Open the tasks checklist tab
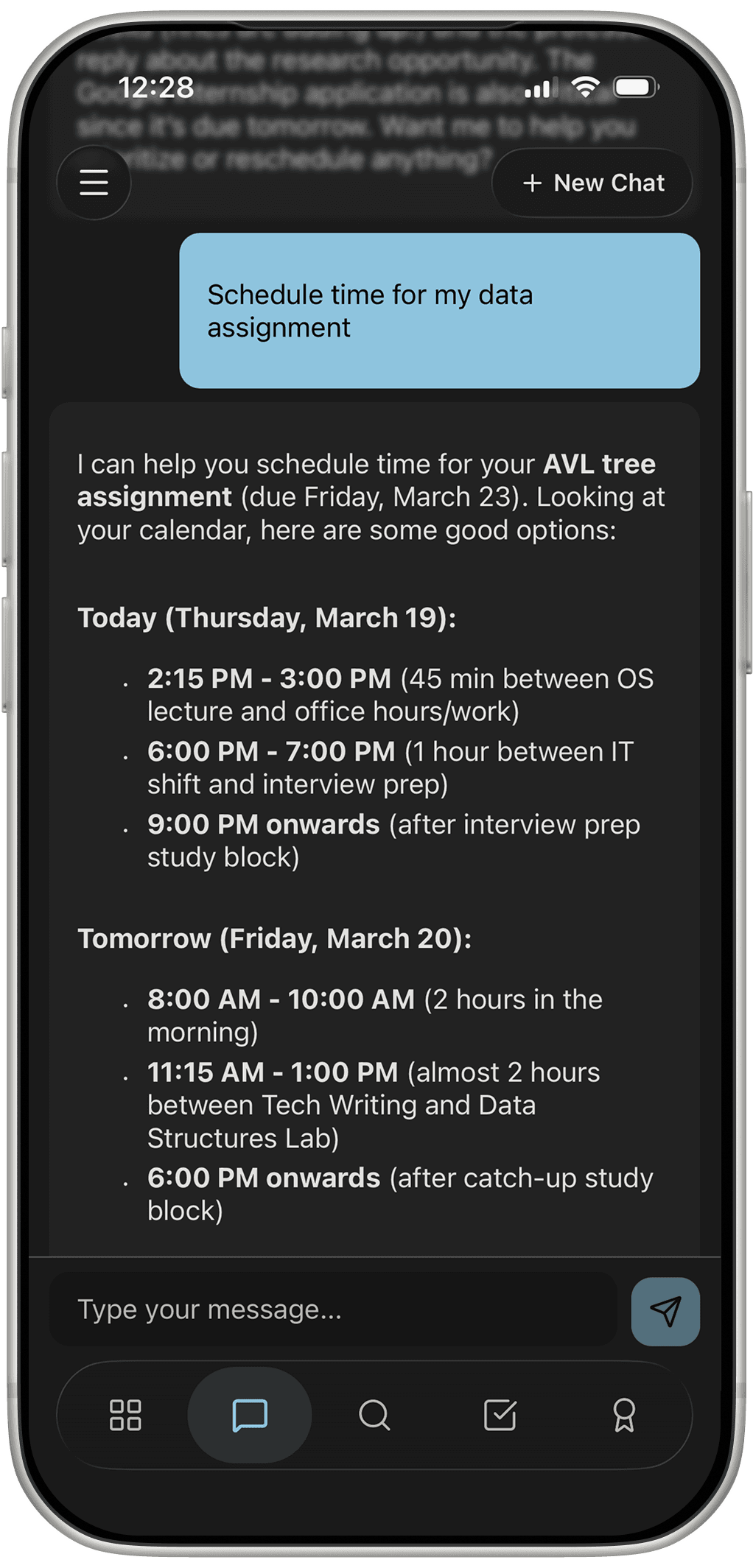This screenshot has height=1568, width=753. click(x=502, y=1415)
